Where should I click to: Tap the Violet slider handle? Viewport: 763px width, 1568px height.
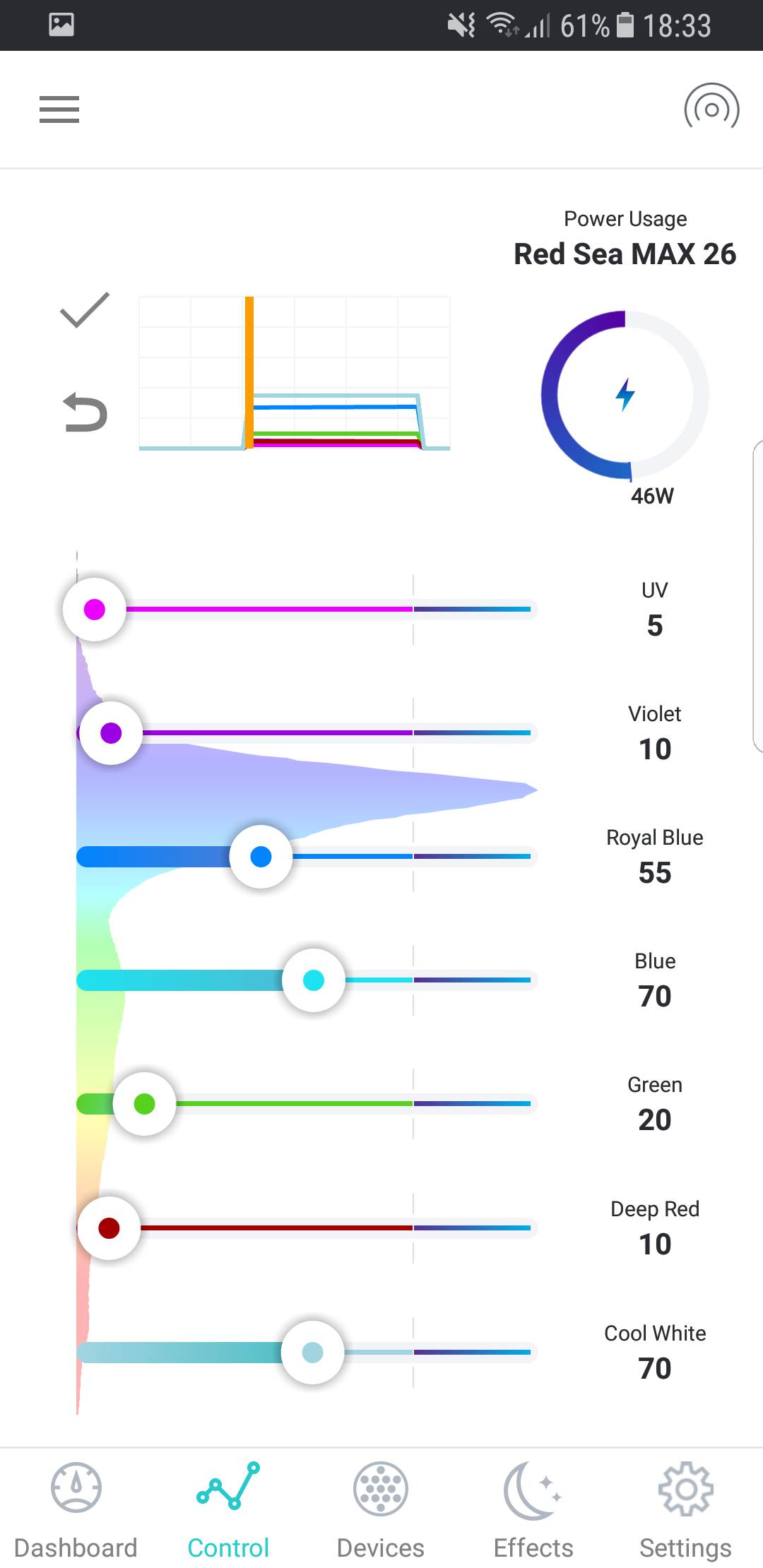[x=111, y=733]
